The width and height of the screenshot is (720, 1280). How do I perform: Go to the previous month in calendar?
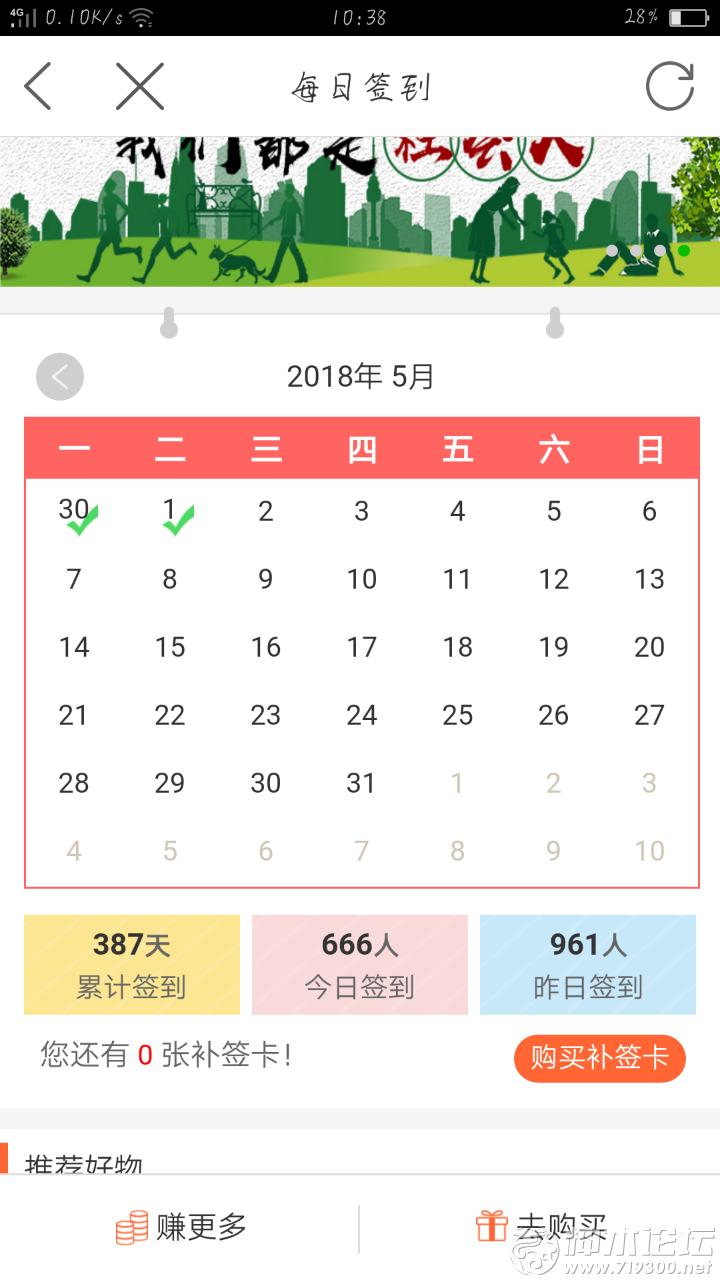(60, 377)
